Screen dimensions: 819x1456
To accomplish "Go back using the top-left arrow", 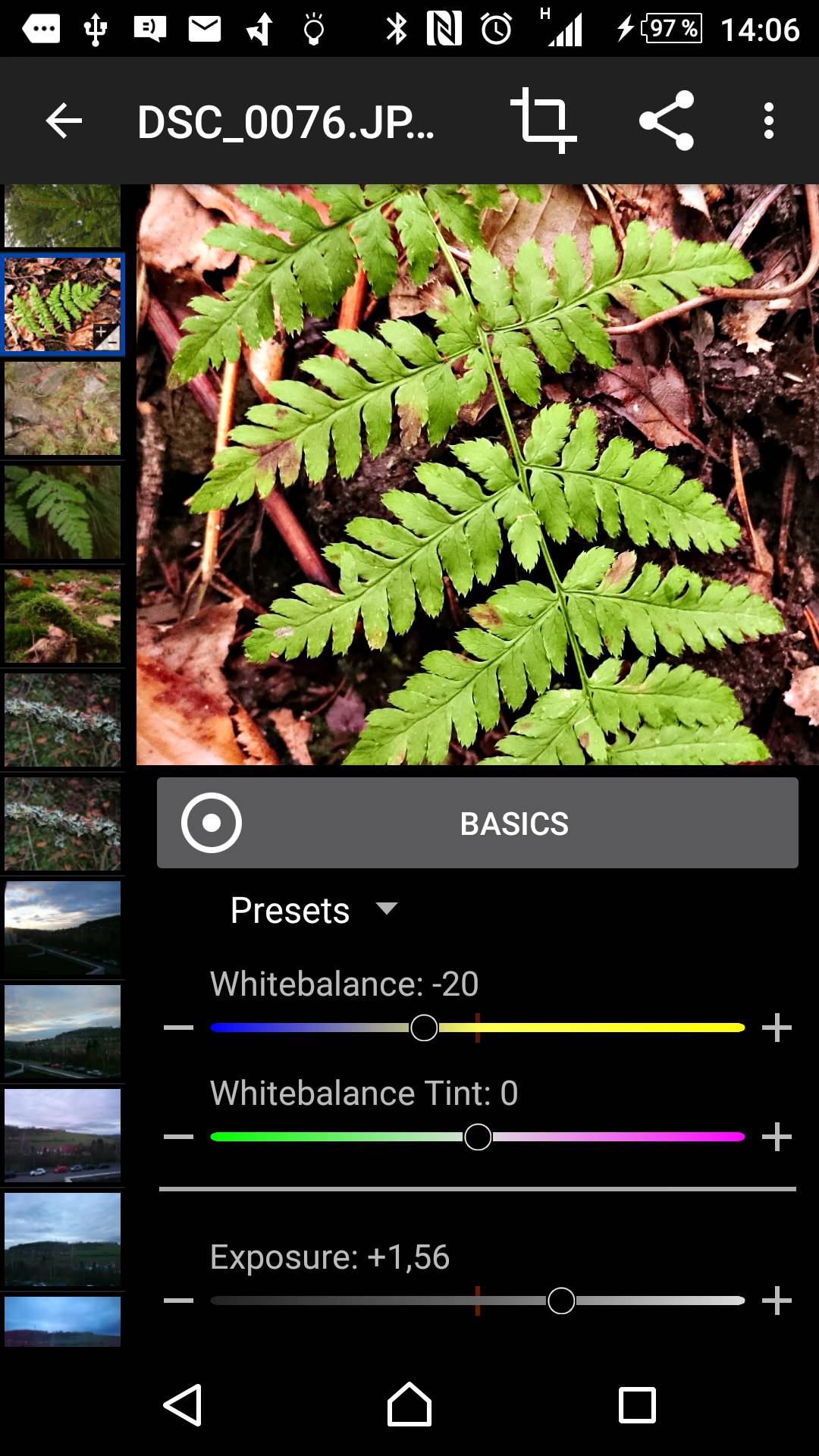I will click(64, 121).
